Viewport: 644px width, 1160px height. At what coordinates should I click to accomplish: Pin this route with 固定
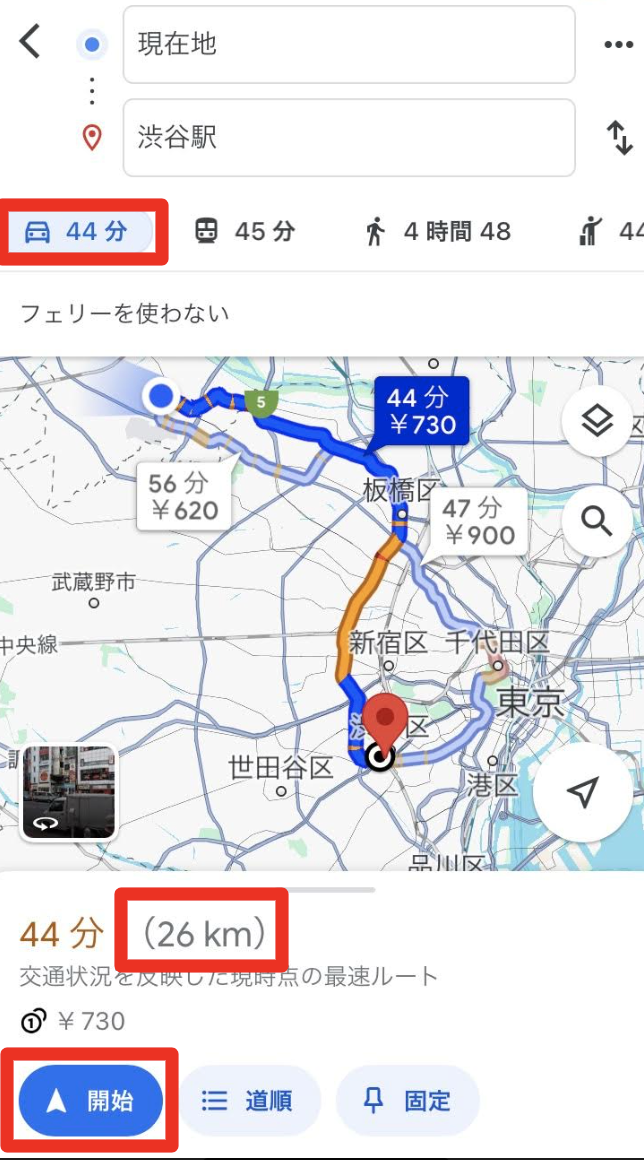408,1101
